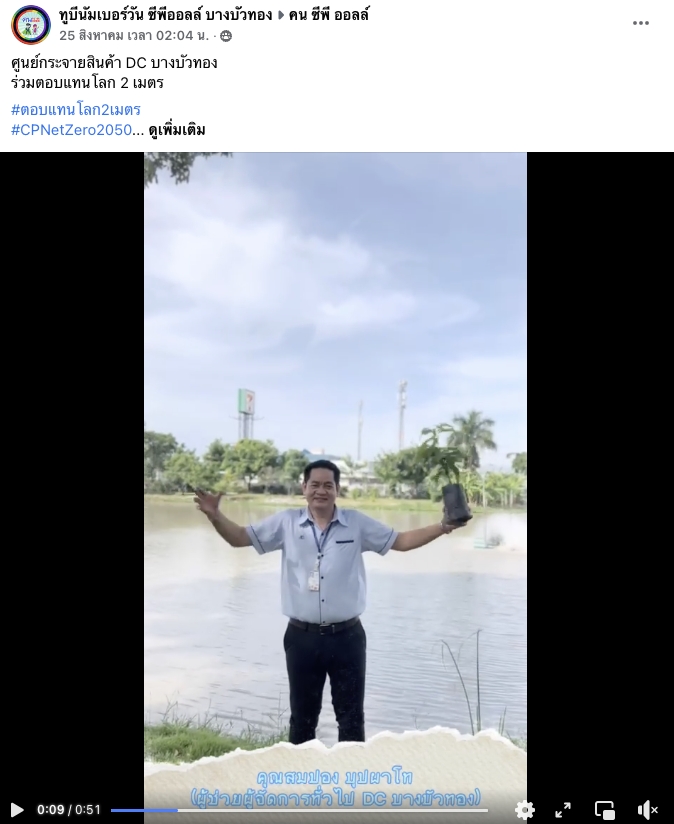Unmute the video sound
Viewport: 674px width, 824px height.
point(647,809)
